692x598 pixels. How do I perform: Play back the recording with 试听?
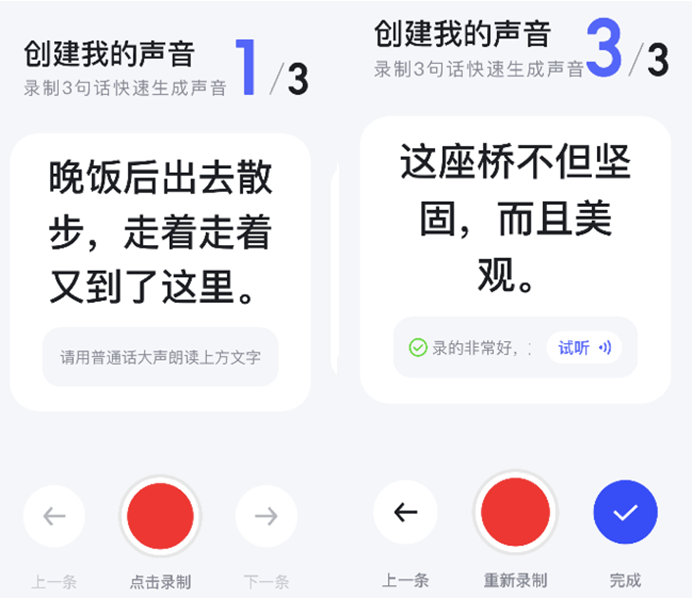click(584, 348)
